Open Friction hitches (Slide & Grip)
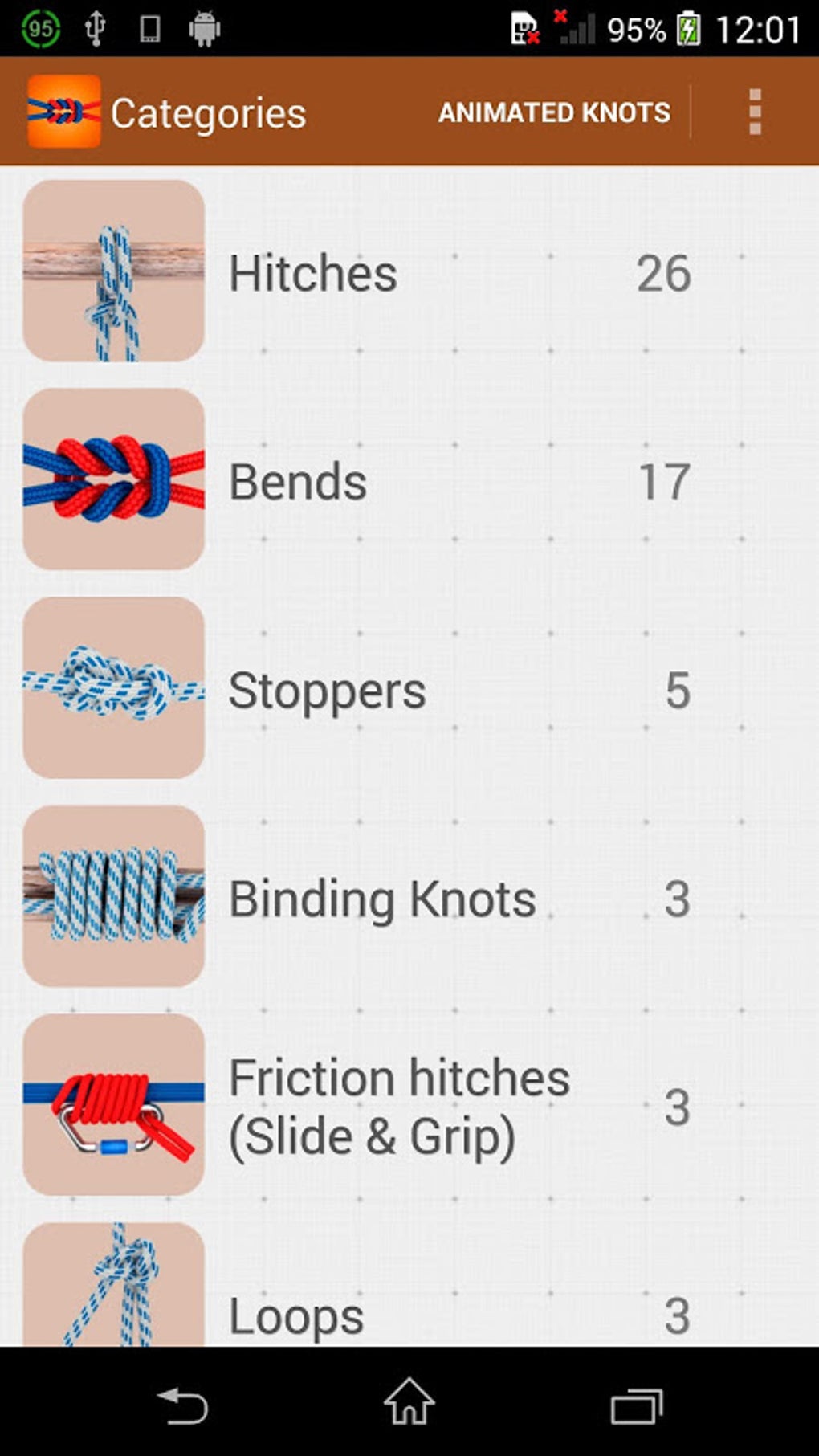This screenshot has height=1456, width=819. click(x=409, y=1106)
